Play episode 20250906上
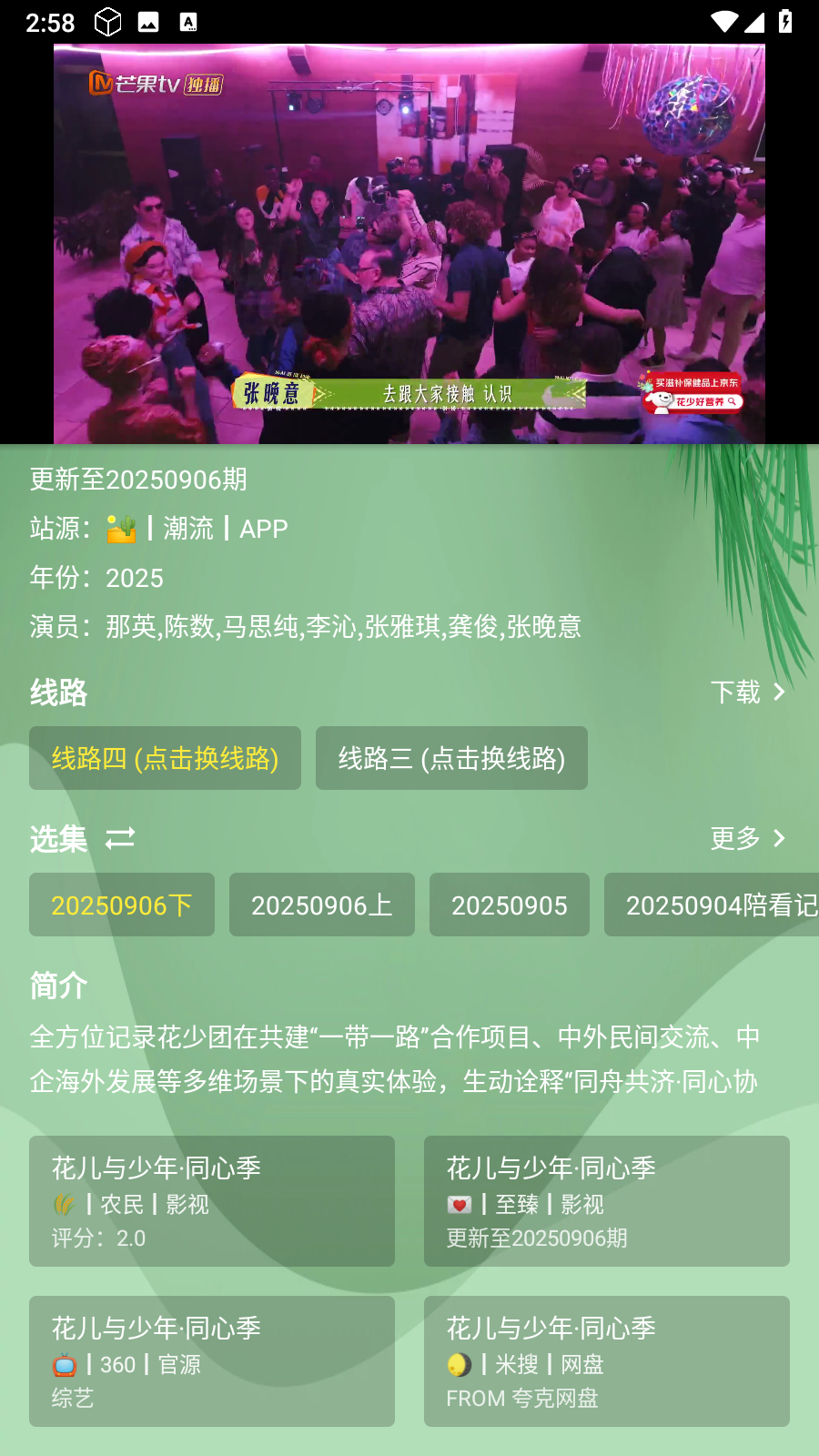The height and width of the screenshot is (1456, 819). pos(322,905)
